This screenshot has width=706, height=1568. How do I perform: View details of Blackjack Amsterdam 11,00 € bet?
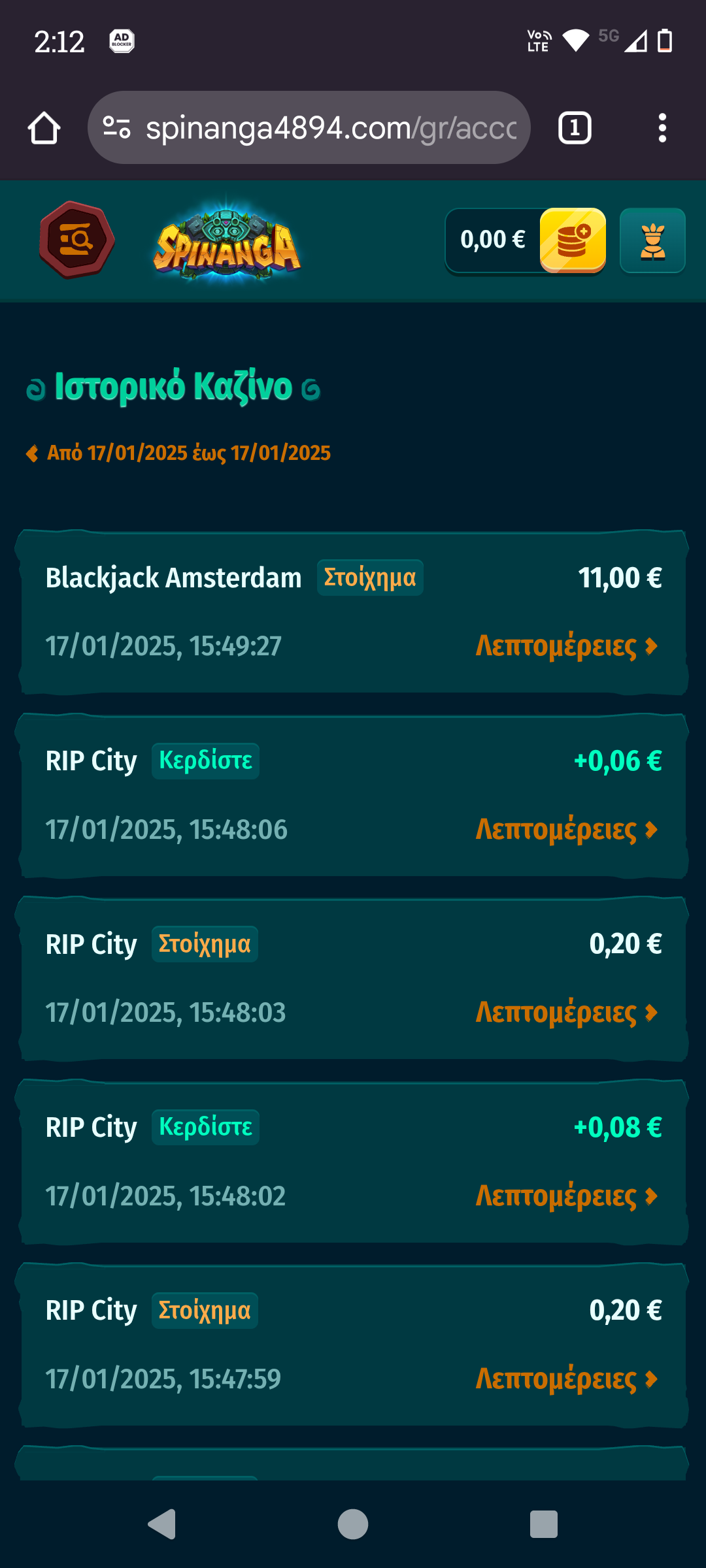pos(566,646)
